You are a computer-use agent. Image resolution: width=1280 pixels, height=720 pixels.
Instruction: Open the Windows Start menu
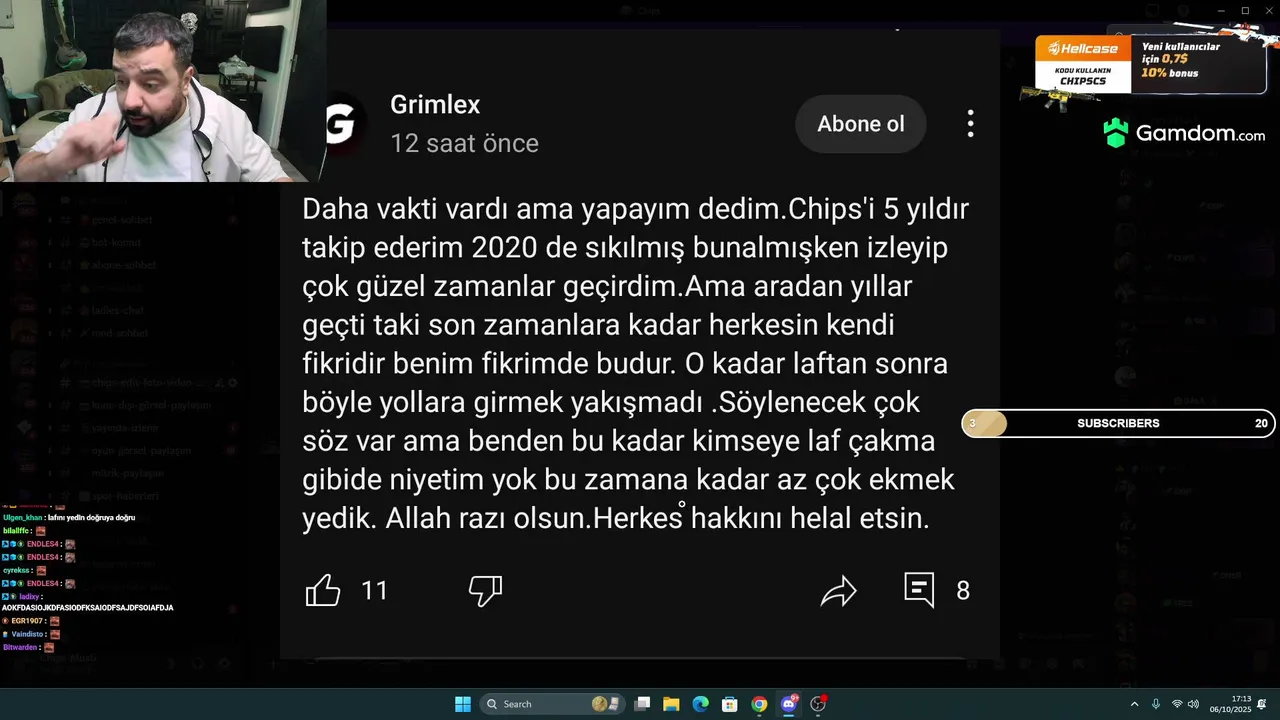pos(463,704)
